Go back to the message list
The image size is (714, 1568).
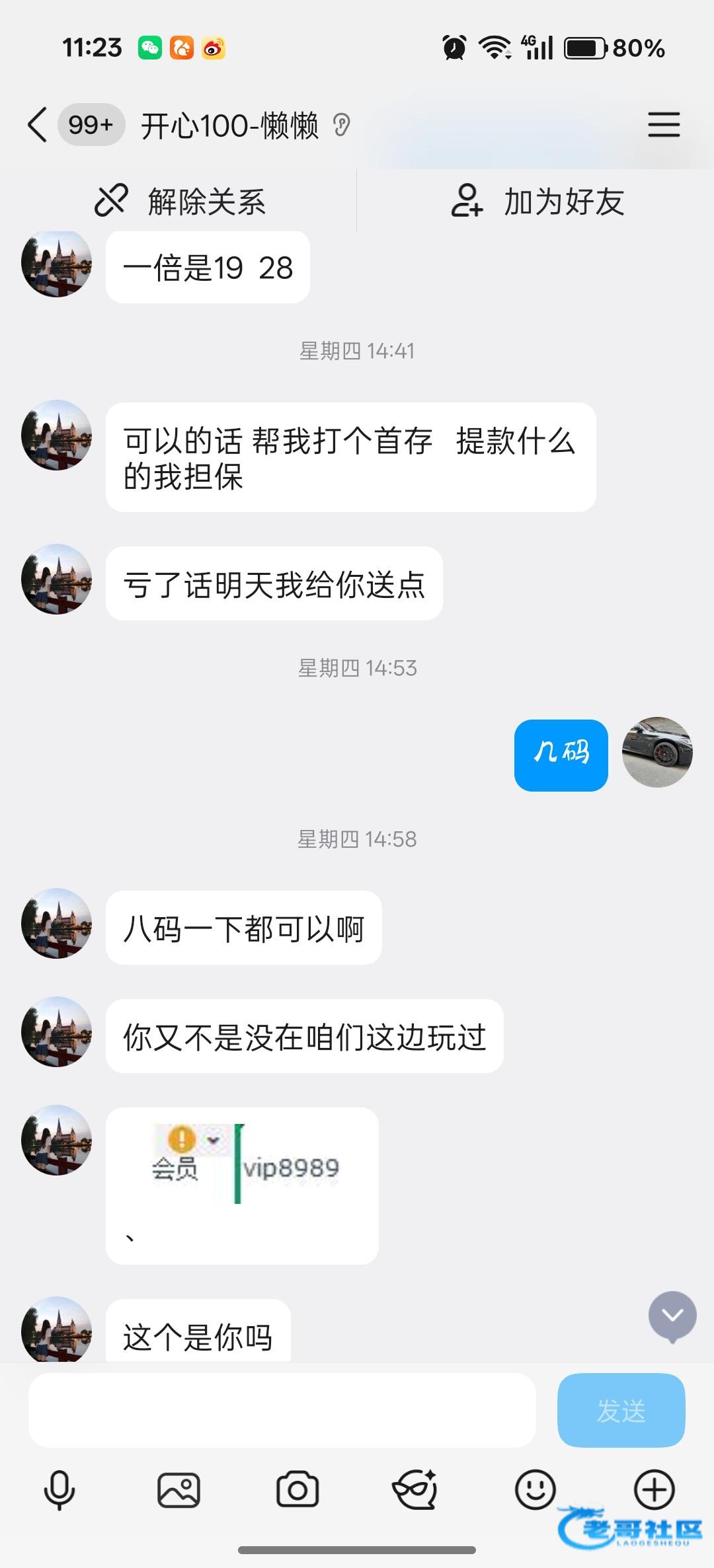tap(38, 124)
